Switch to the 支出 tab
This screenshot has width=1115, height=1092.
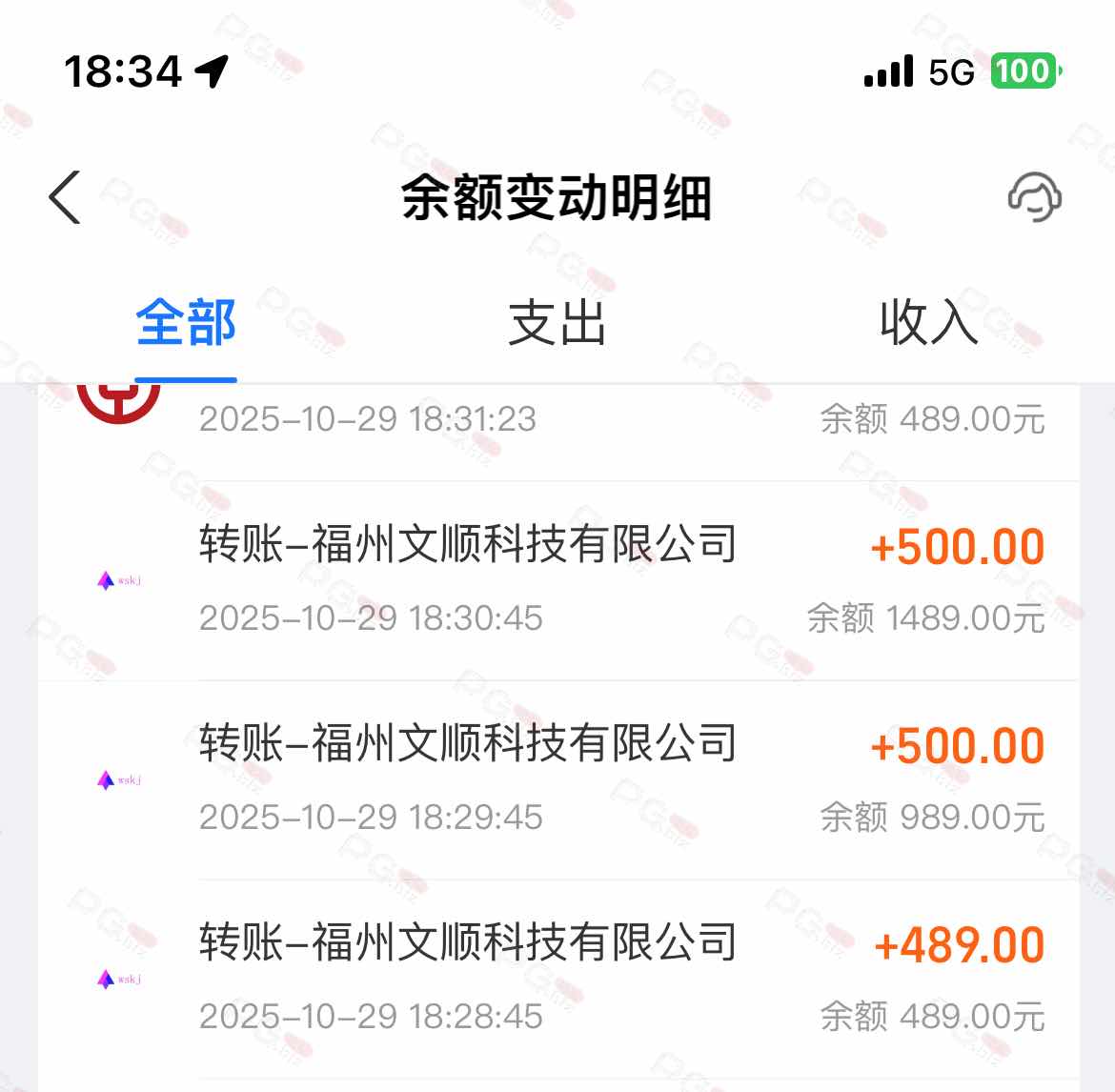point(557,323)
